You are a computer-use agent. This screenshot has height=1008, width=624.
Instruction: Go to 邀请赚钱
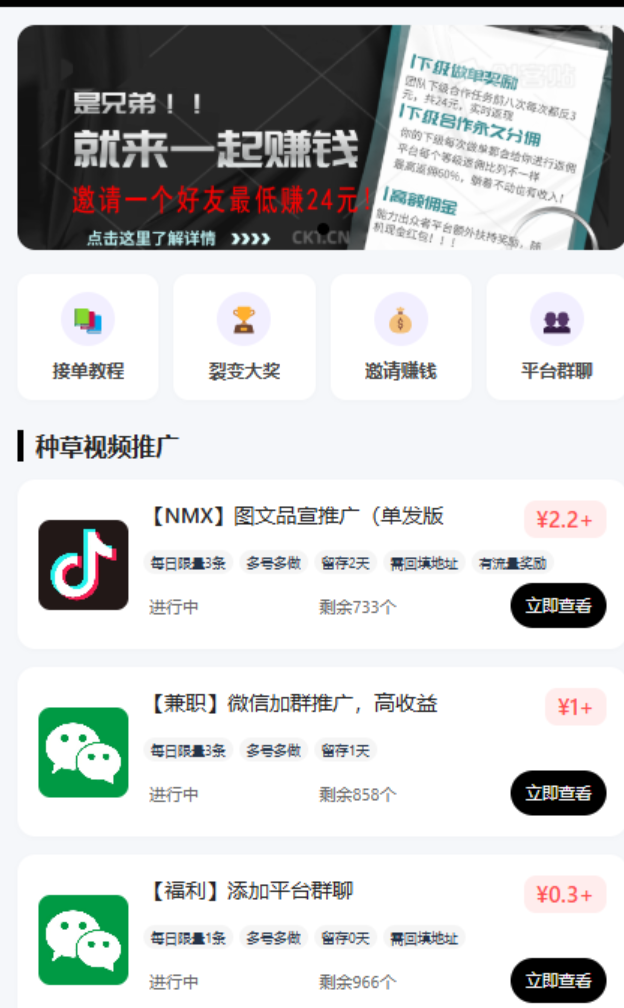click(400, 337)
